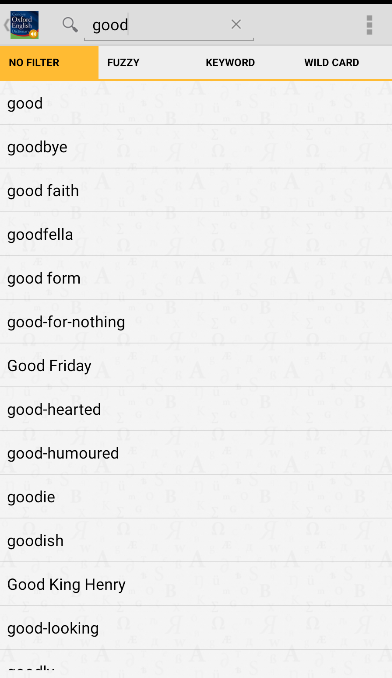Image resolution: width=392 pixels, height=678 pixels.
Task: Open the good-for-nothing entry
Action: [196, 322]
